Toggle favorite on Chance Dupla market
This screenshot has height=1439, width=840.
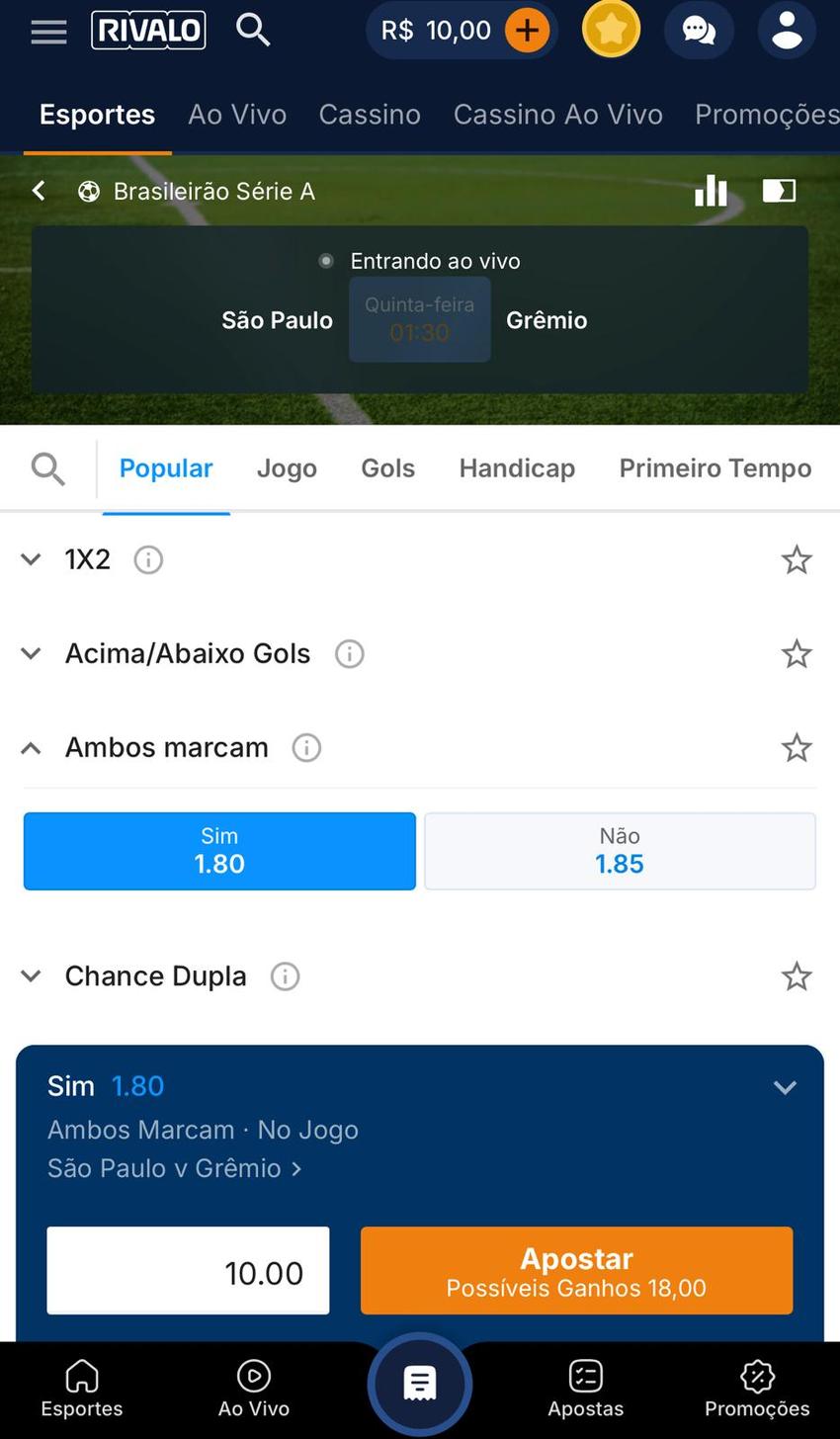(798, 975)
